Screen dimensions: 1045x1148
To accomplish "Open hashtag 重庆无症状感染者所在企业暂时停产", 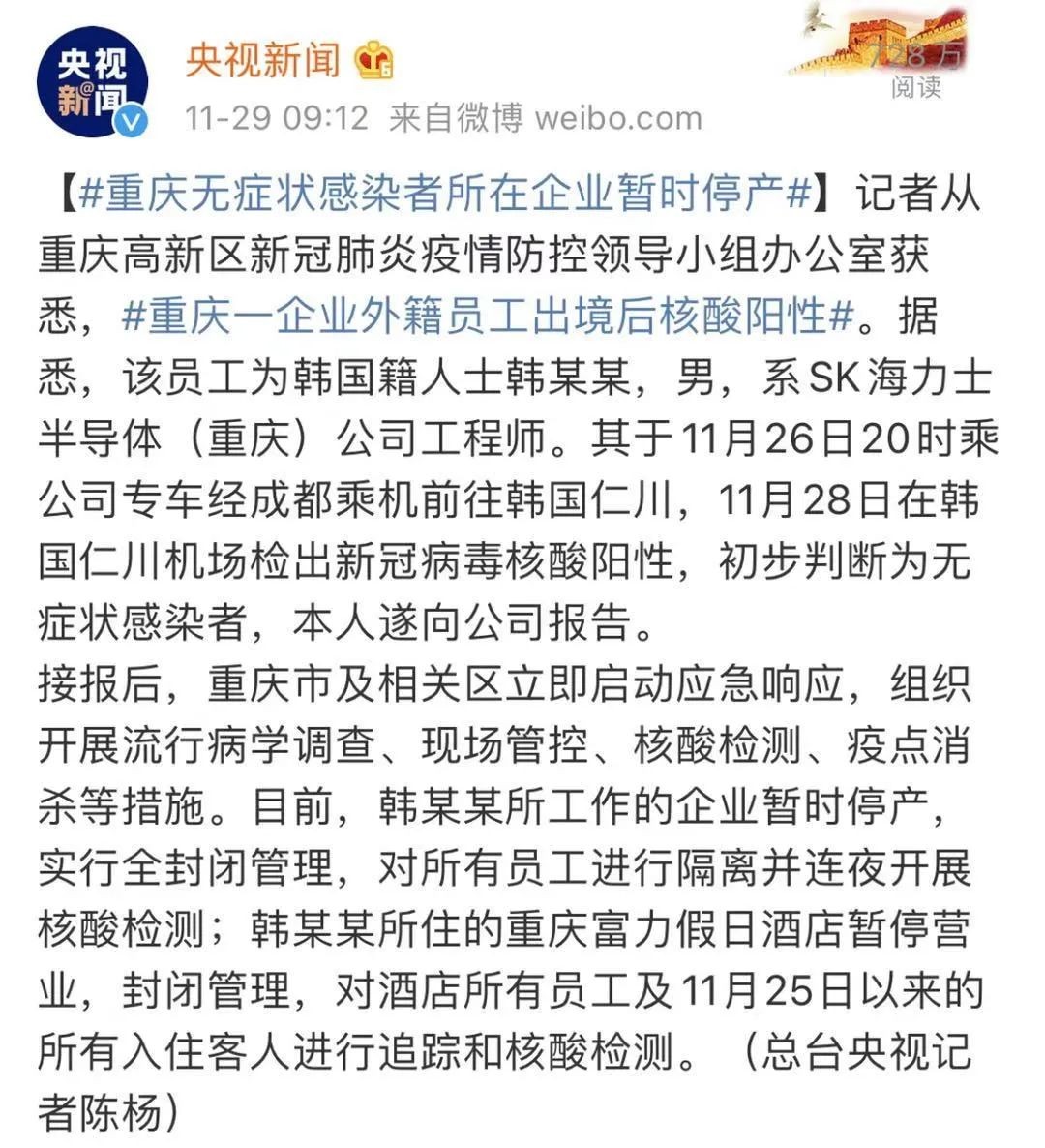I will pos(445,193).
